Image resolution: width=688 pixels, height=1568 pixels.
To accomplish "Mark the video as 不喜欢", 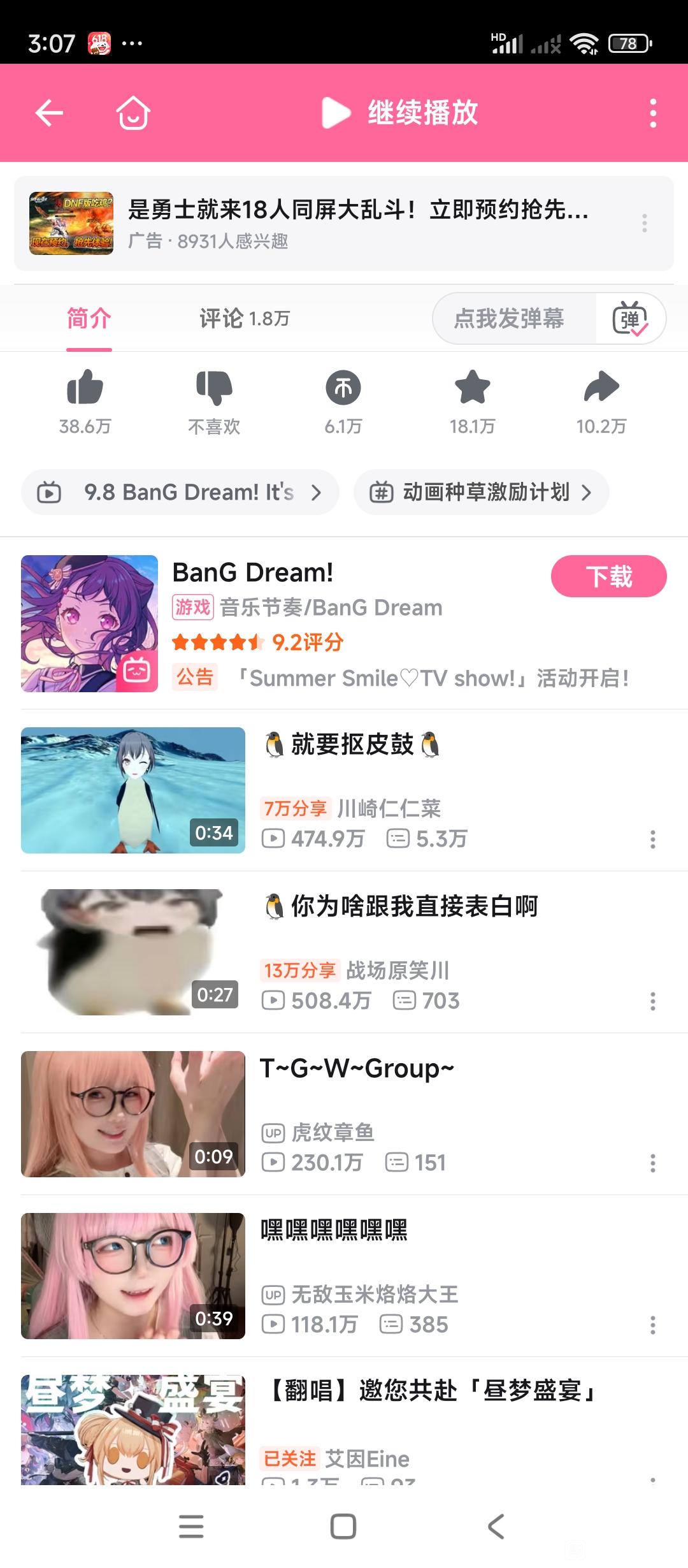I will pyautogui.click(x=214, y=402).
